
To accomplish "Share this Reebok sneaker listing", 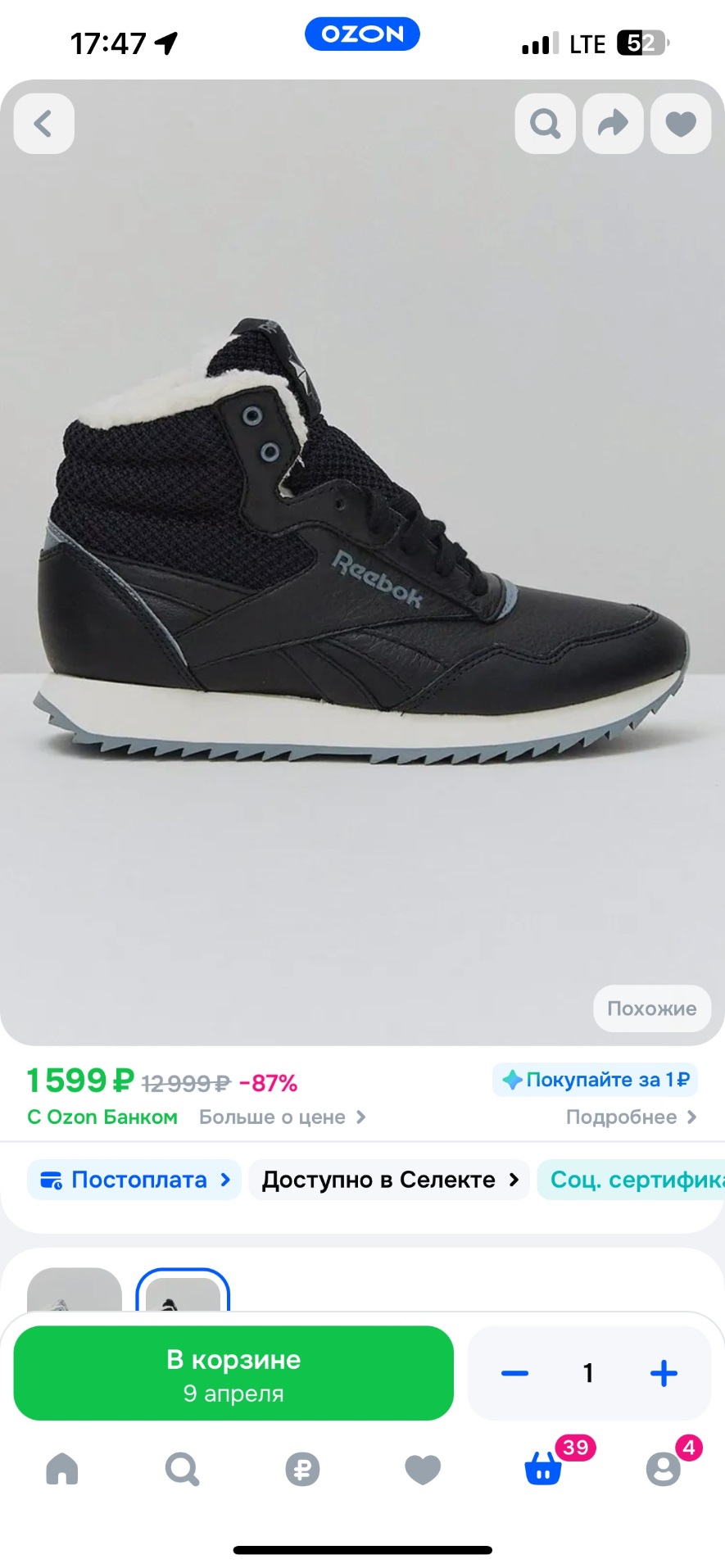I will [x=613, y=124].
